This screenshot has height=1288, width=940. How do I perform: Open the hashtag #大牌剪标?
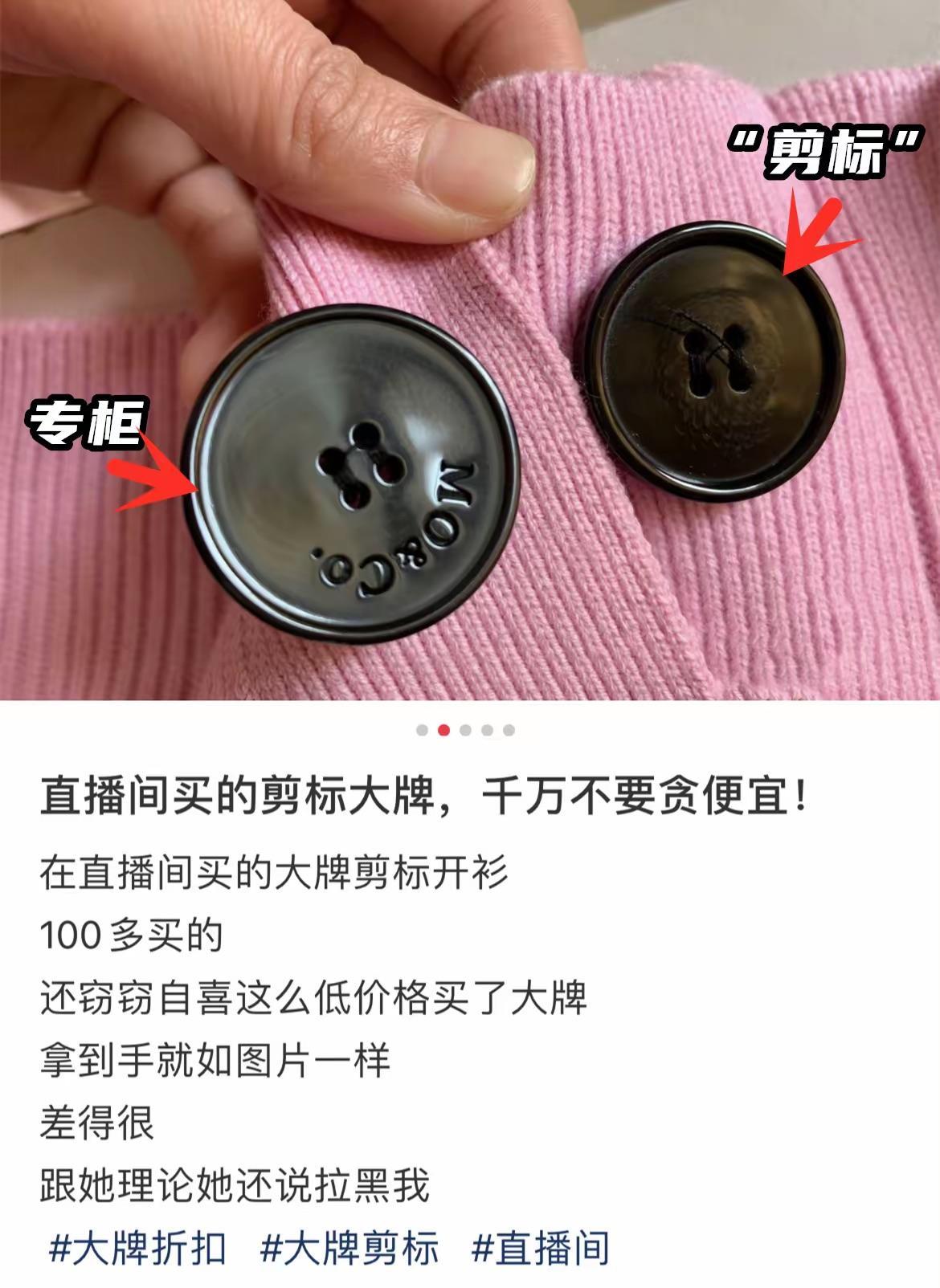pyautogui.click(x=349, y=1248)
